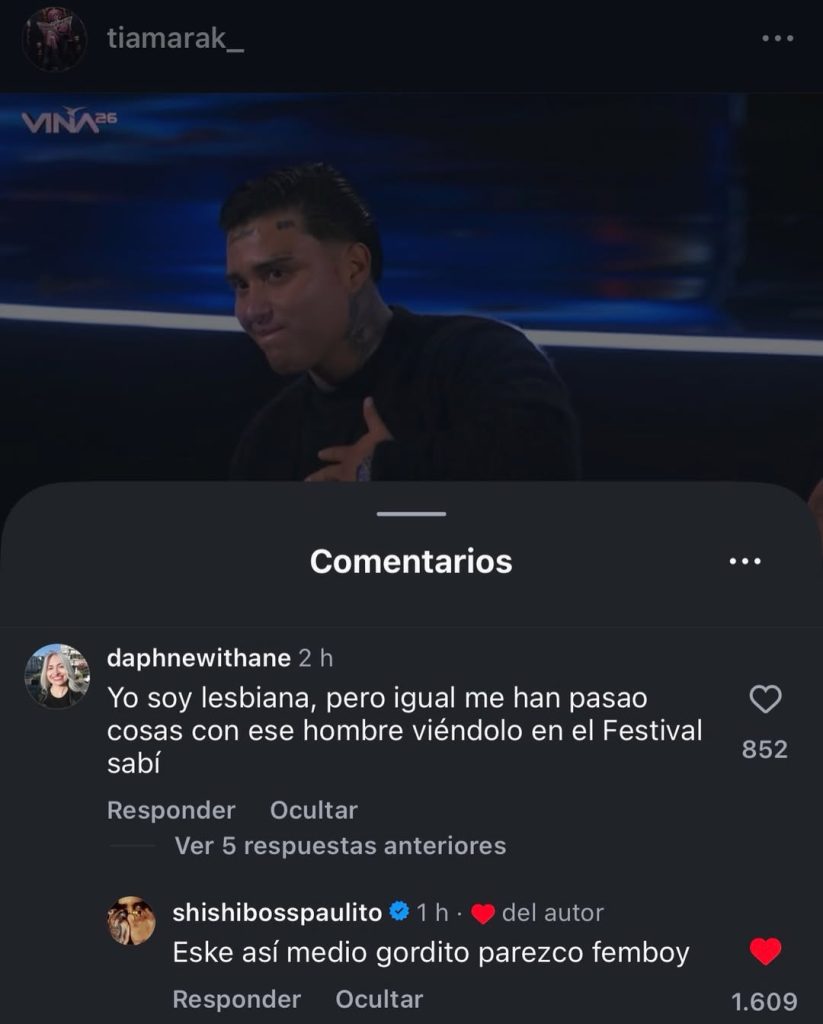823x1024 pixels.
Task: Open shishibosspaulito's profile
Action: 277,912
